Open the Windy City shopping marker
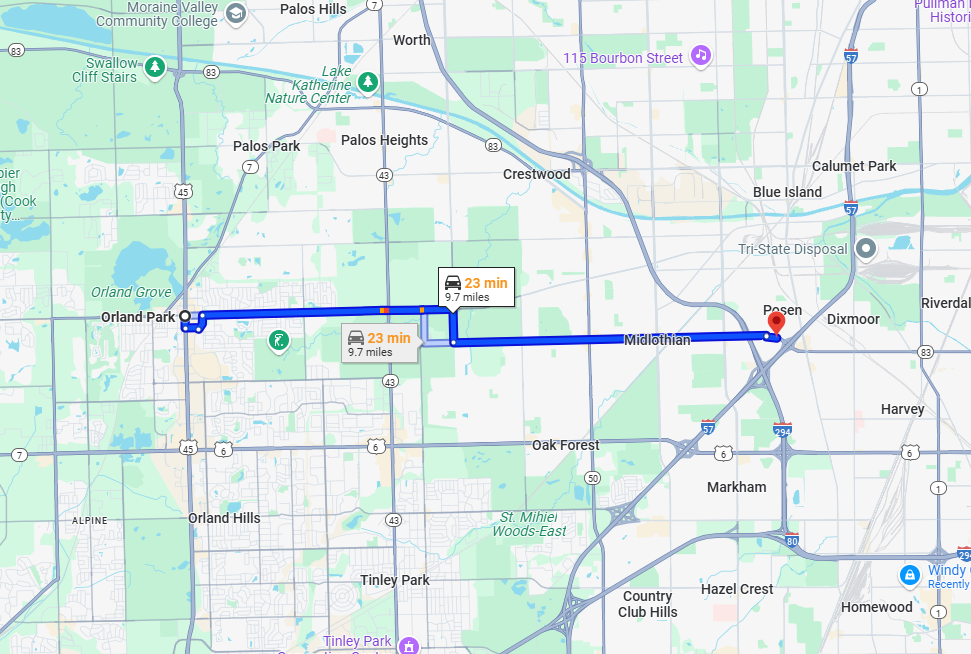The width and height of the screenshot is (971, 654). (x=909, y=575)
